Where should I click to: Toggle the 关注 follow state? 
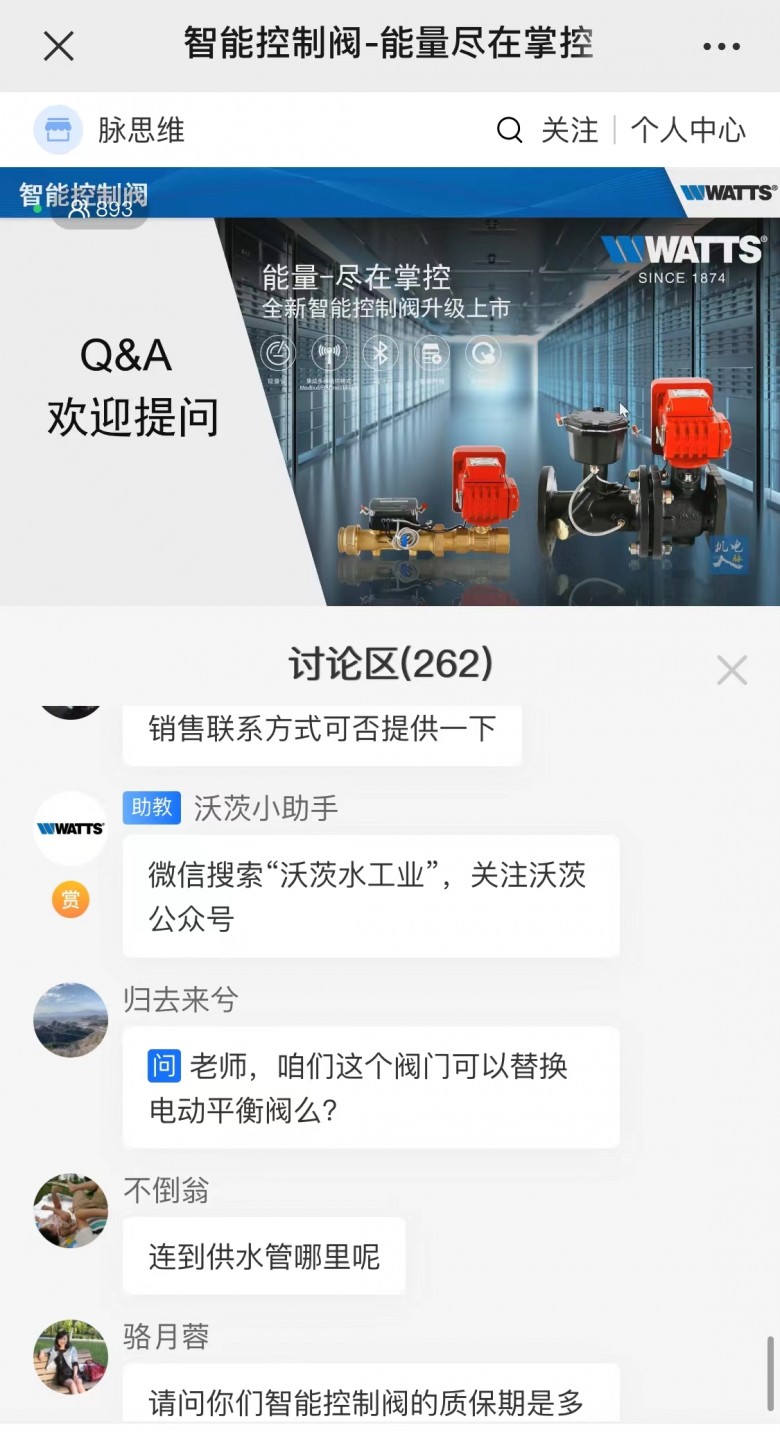[571, 130]
